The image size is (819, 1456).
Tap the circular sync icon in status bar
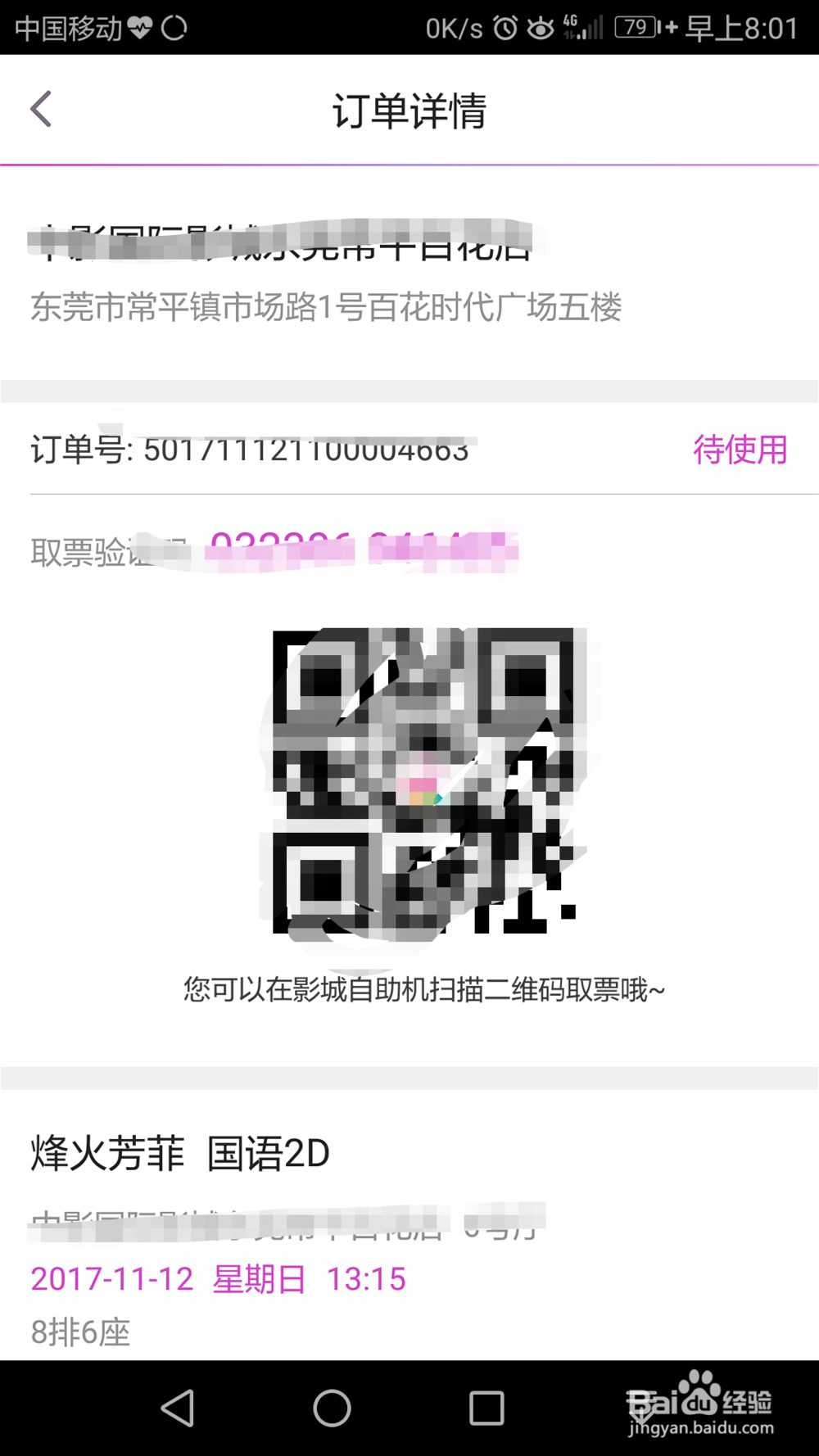[174, 27]
